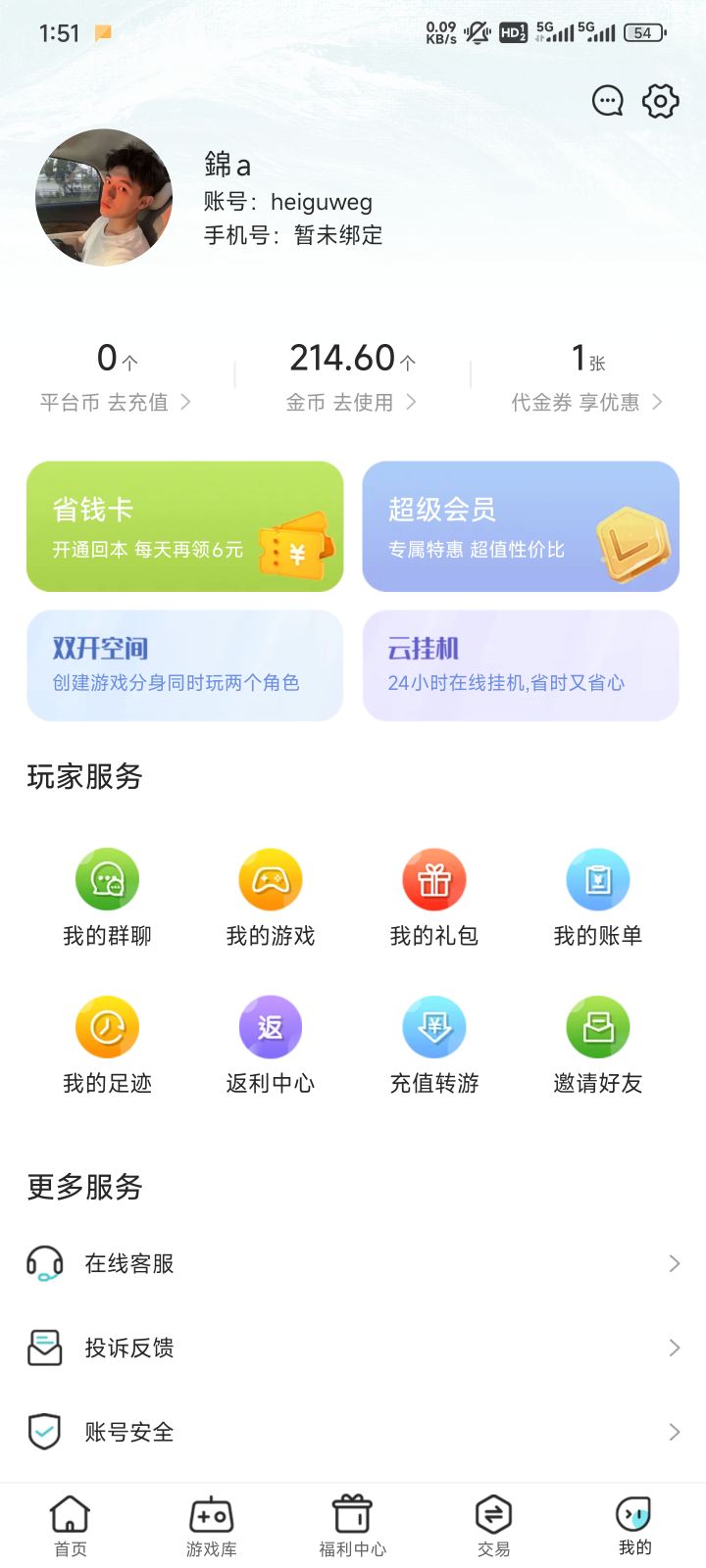706x1568 pixels.
Task: Switch to the 首页 home tab
Action: (x=71, y=1526)
